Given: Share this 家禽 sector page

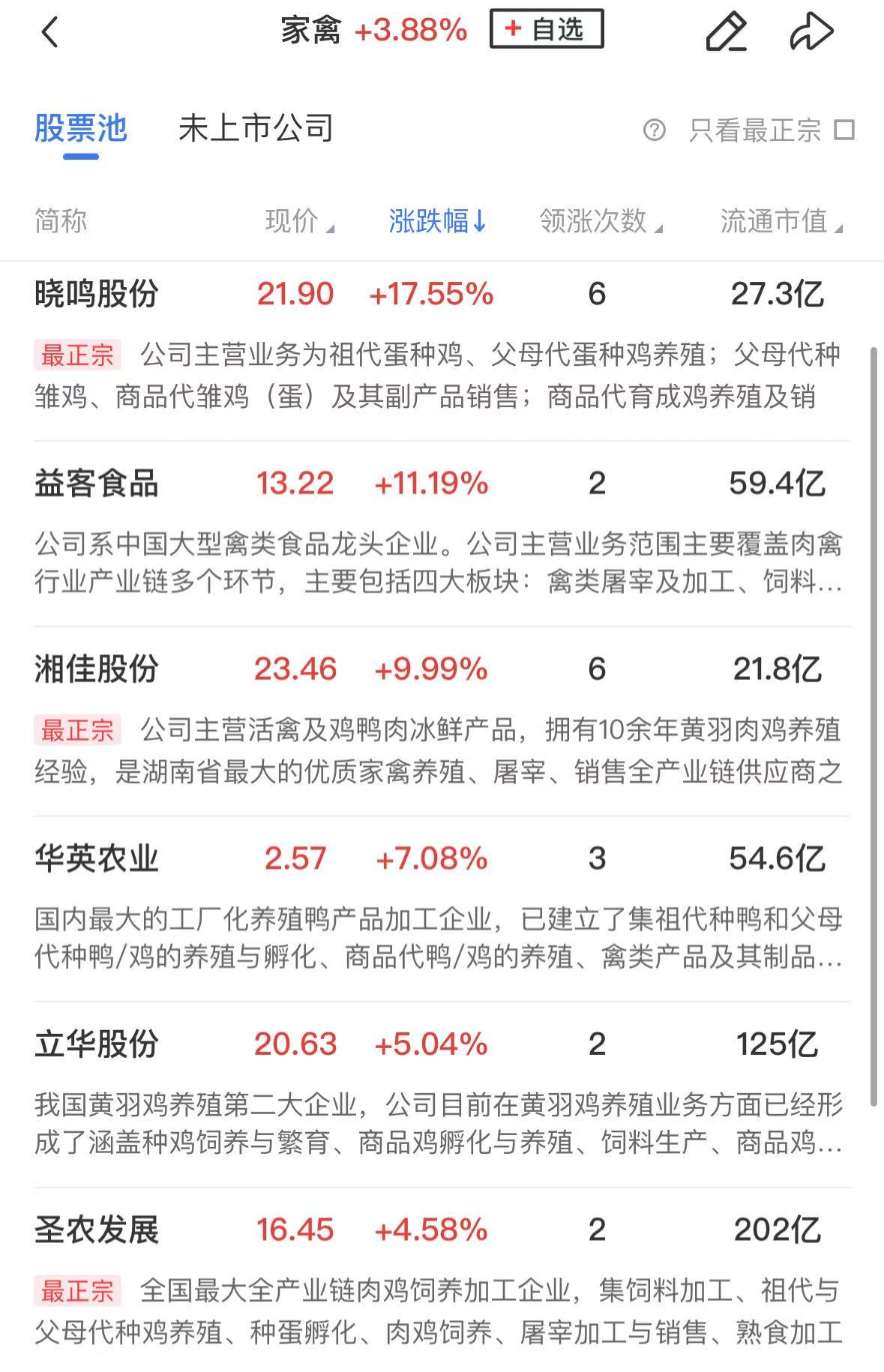Looking at the screenshot, I should tap(811, 31).
